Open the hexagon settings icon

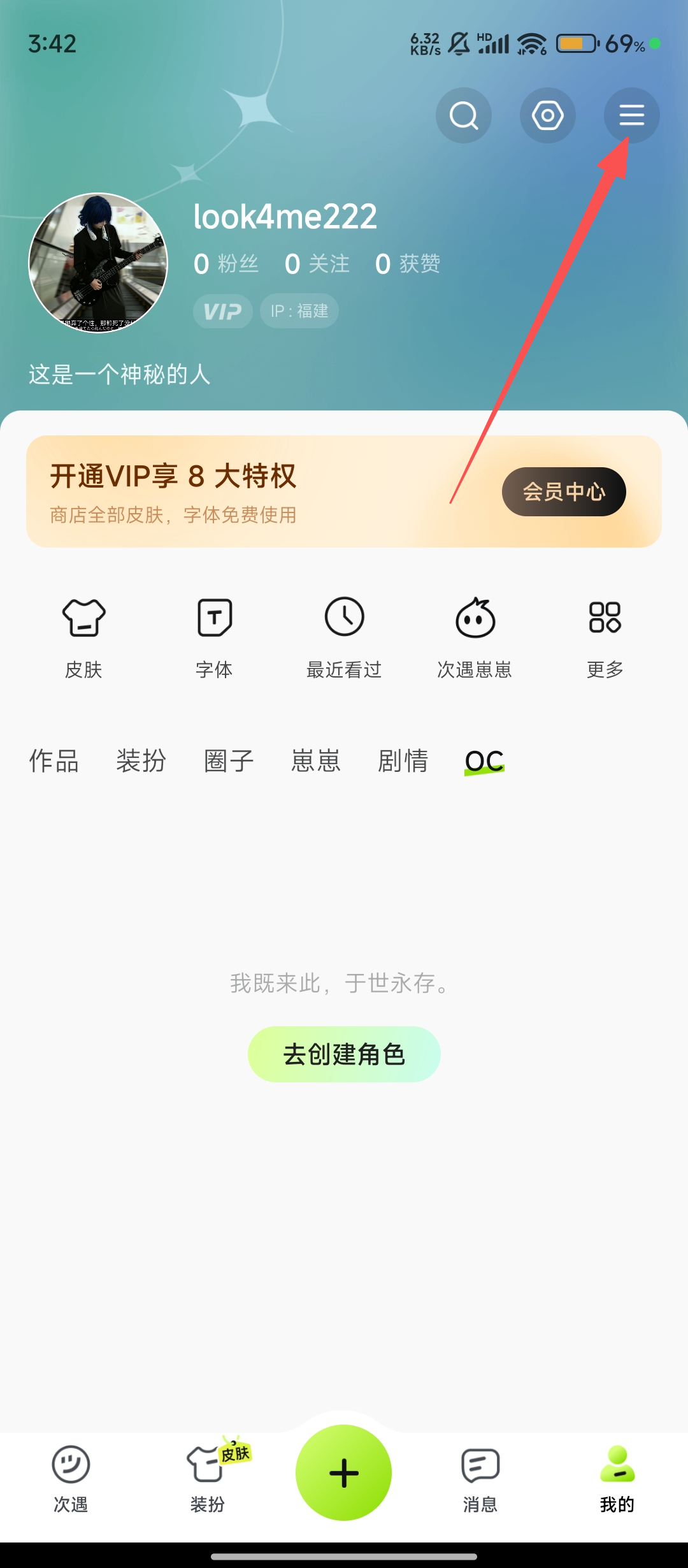pyautogui.click(x=548, y=115)
